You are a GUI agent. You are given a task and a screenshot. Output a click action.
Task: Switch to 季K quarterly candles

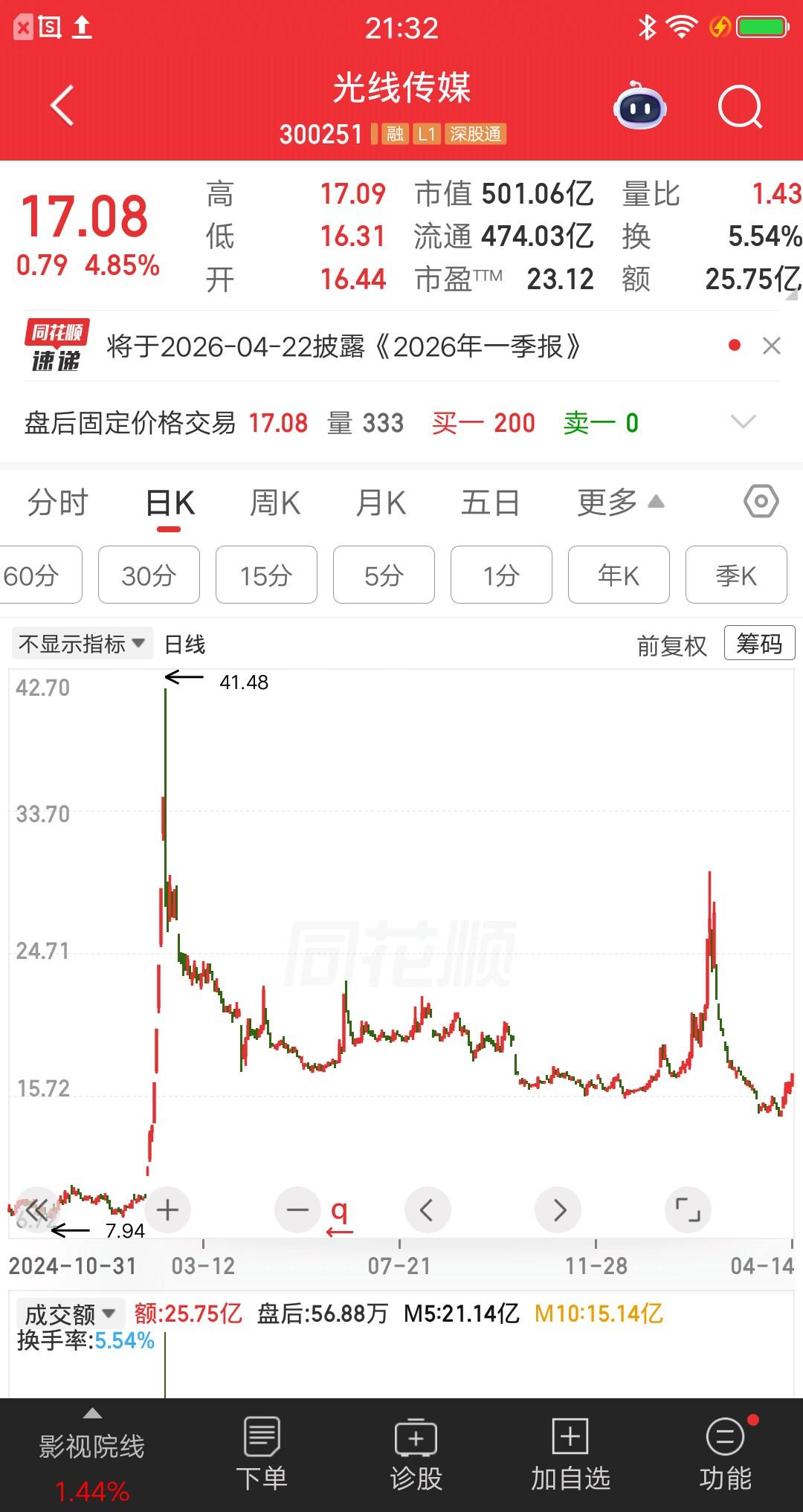click(736, 575)
